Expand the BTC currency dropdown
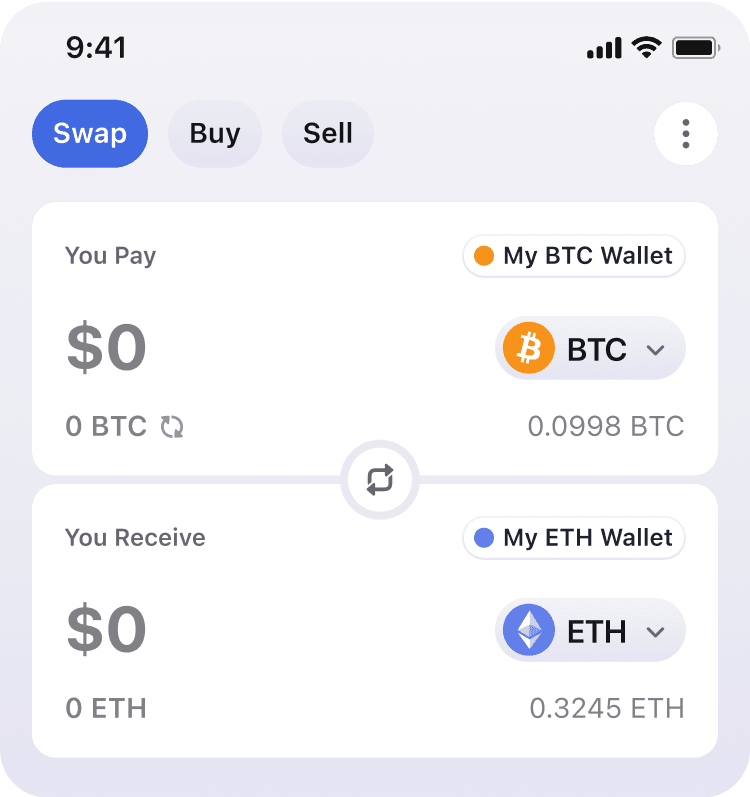 590,349
